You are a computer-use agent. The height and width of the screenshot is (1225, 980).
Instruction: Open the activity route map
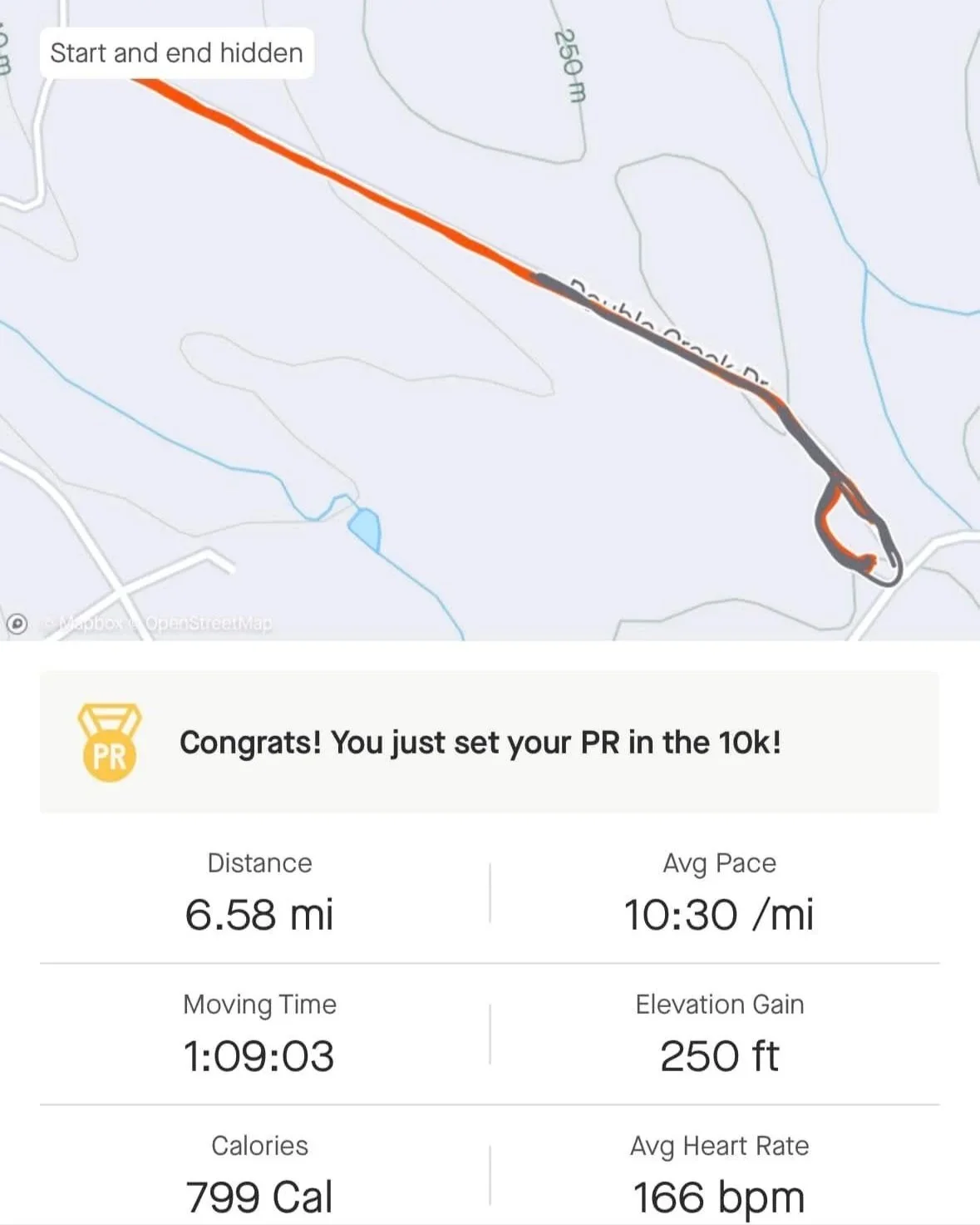pos(490,320)
